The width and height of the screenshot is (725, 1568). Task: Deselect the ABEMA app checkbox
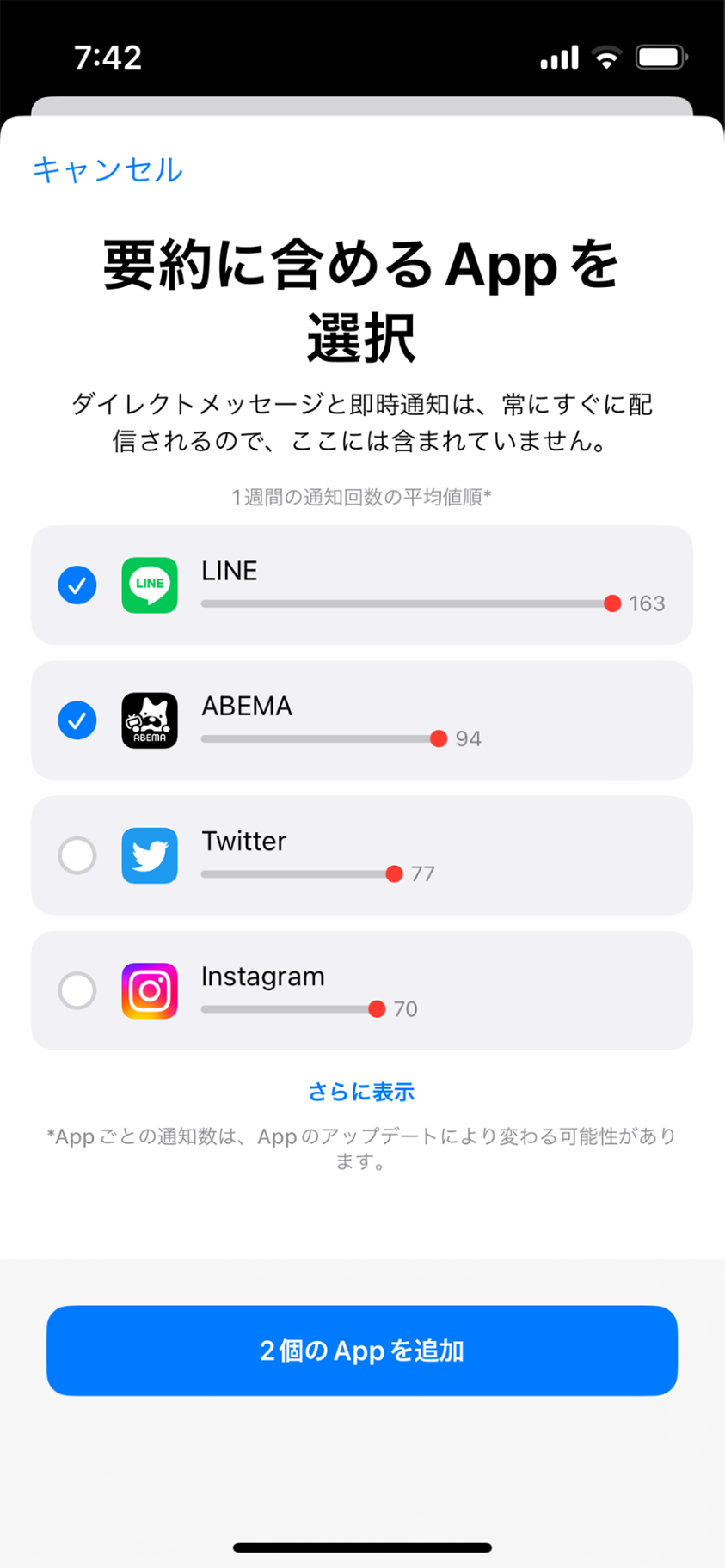click(77, 720)
